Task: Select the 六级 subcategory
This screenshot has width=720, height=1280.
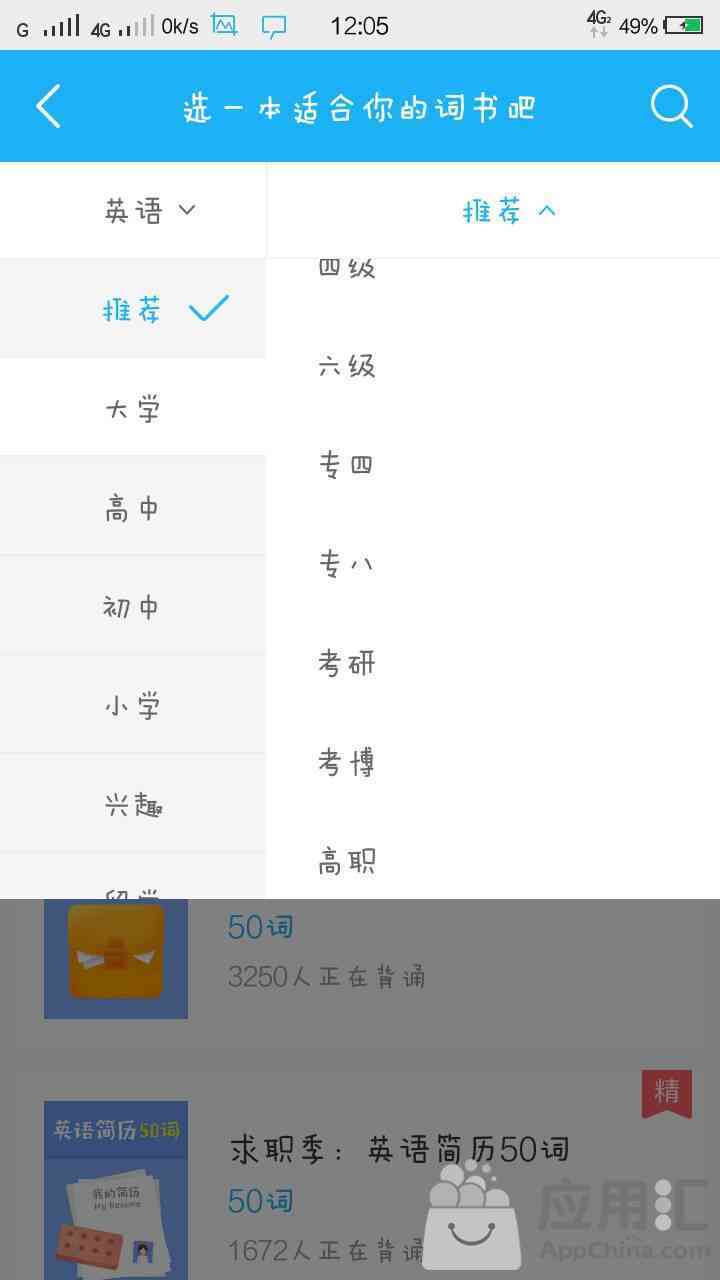Action: click(x=493, y=366)
